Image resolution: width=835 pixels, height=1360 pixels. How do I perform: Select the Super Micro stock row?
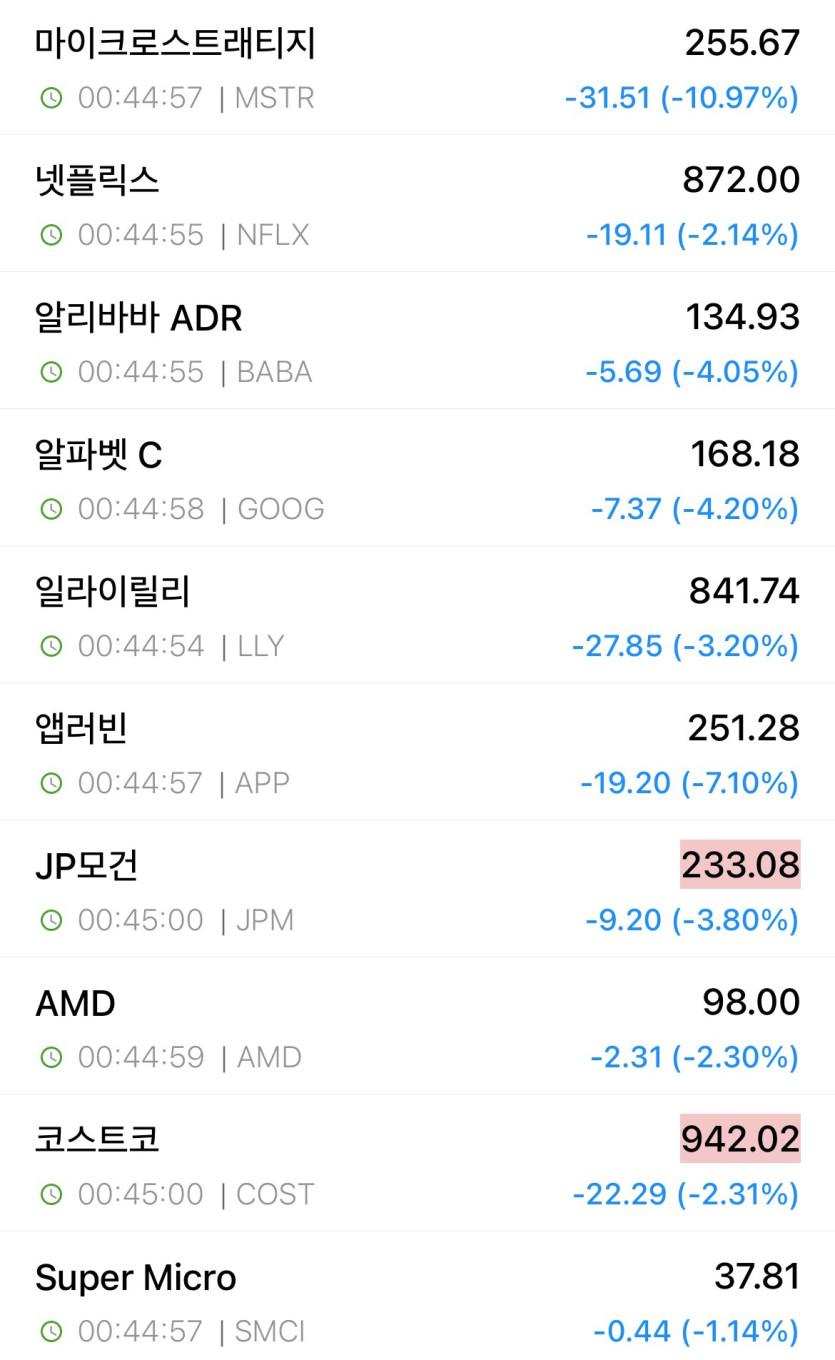(x=135, y=1277)
